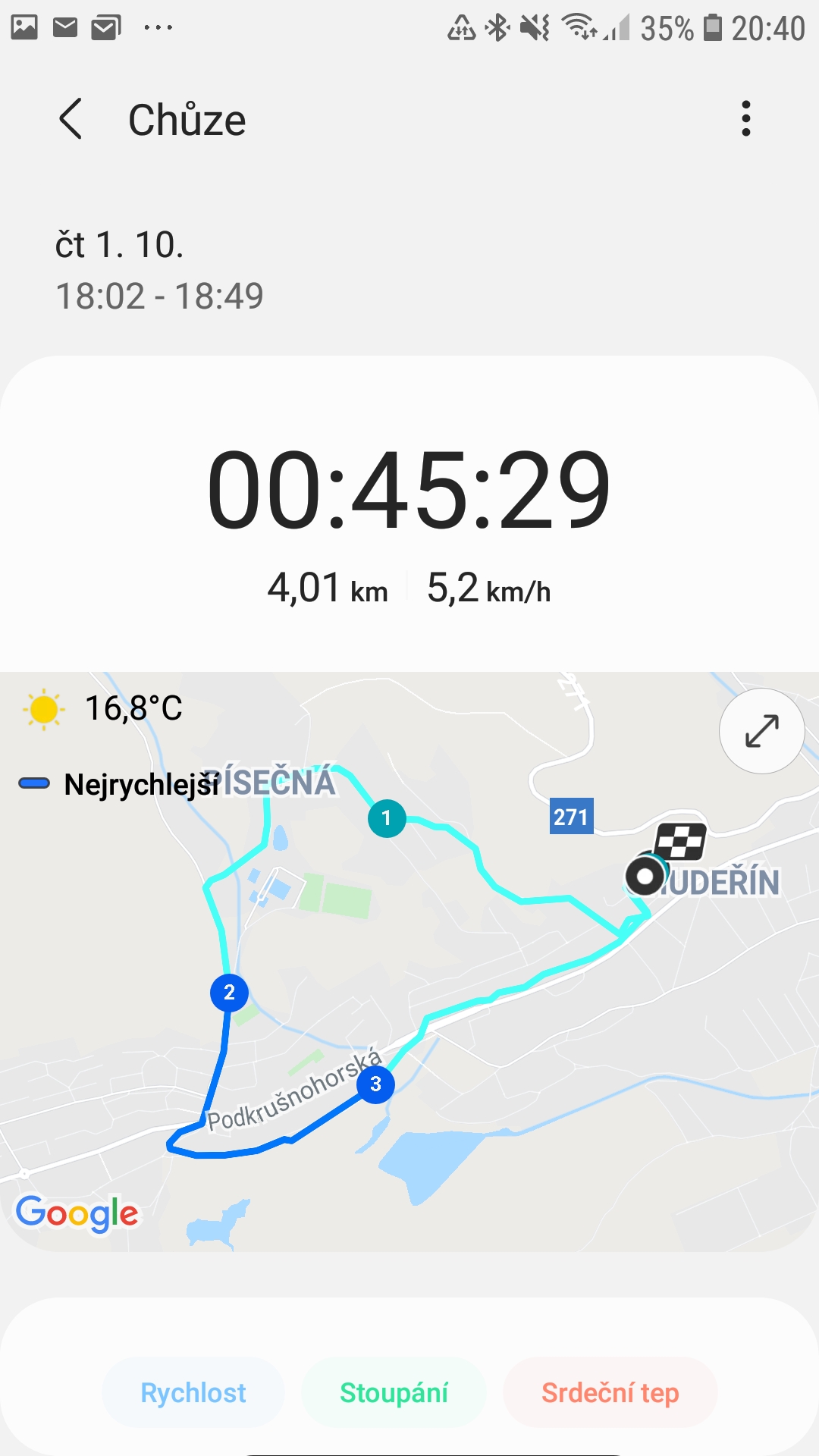Expand the route map to full screen
Viewport: 819px width, 1456px height.
[x=761, y=730]
